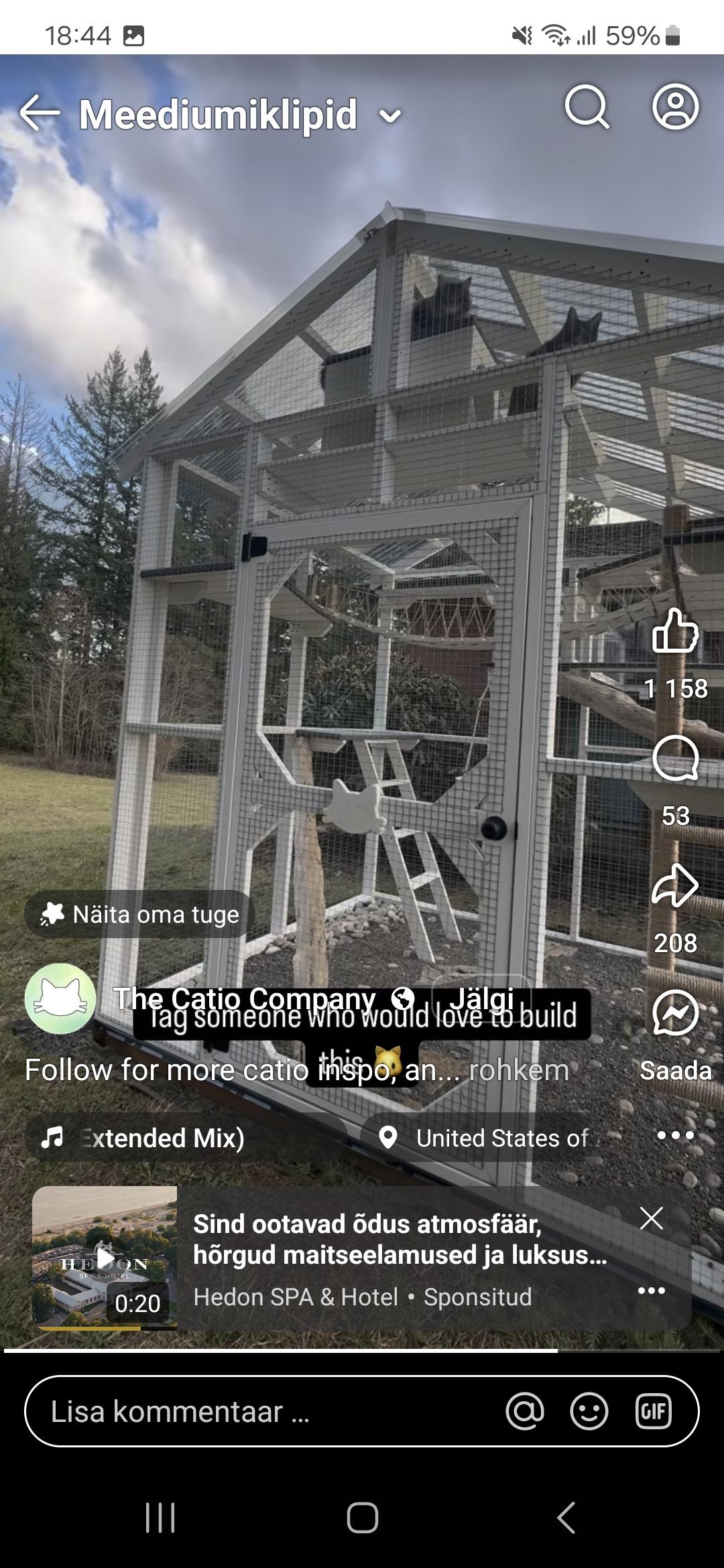Open the GIF picker in comment box
Image resolution: width=724 pixels, height=1568 pixels.
point(653,1411)
